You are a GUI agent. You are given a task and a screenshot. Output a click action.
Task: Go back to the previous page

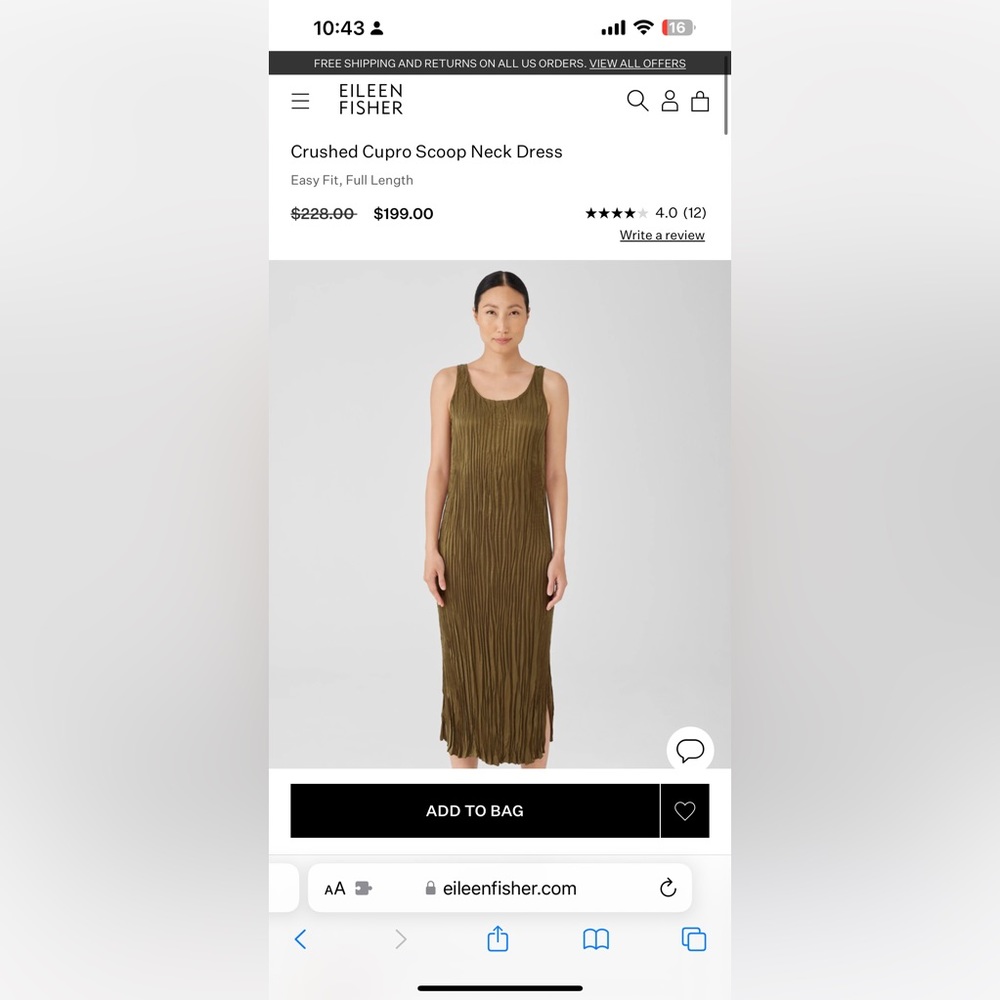(300, 939)
